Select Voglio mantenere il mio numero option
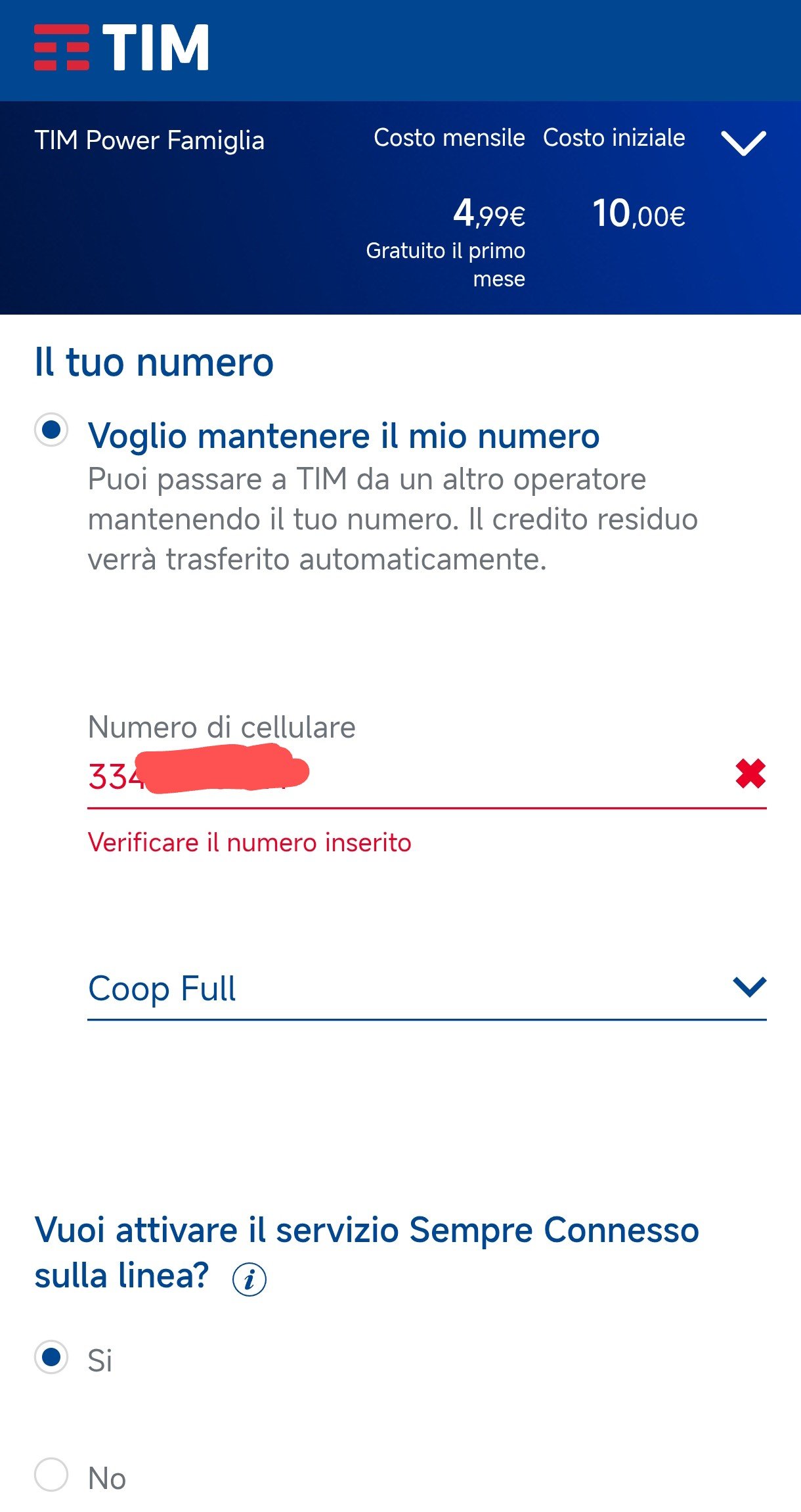This screenshot has width=801, height=1512. (x=51, y=431)
